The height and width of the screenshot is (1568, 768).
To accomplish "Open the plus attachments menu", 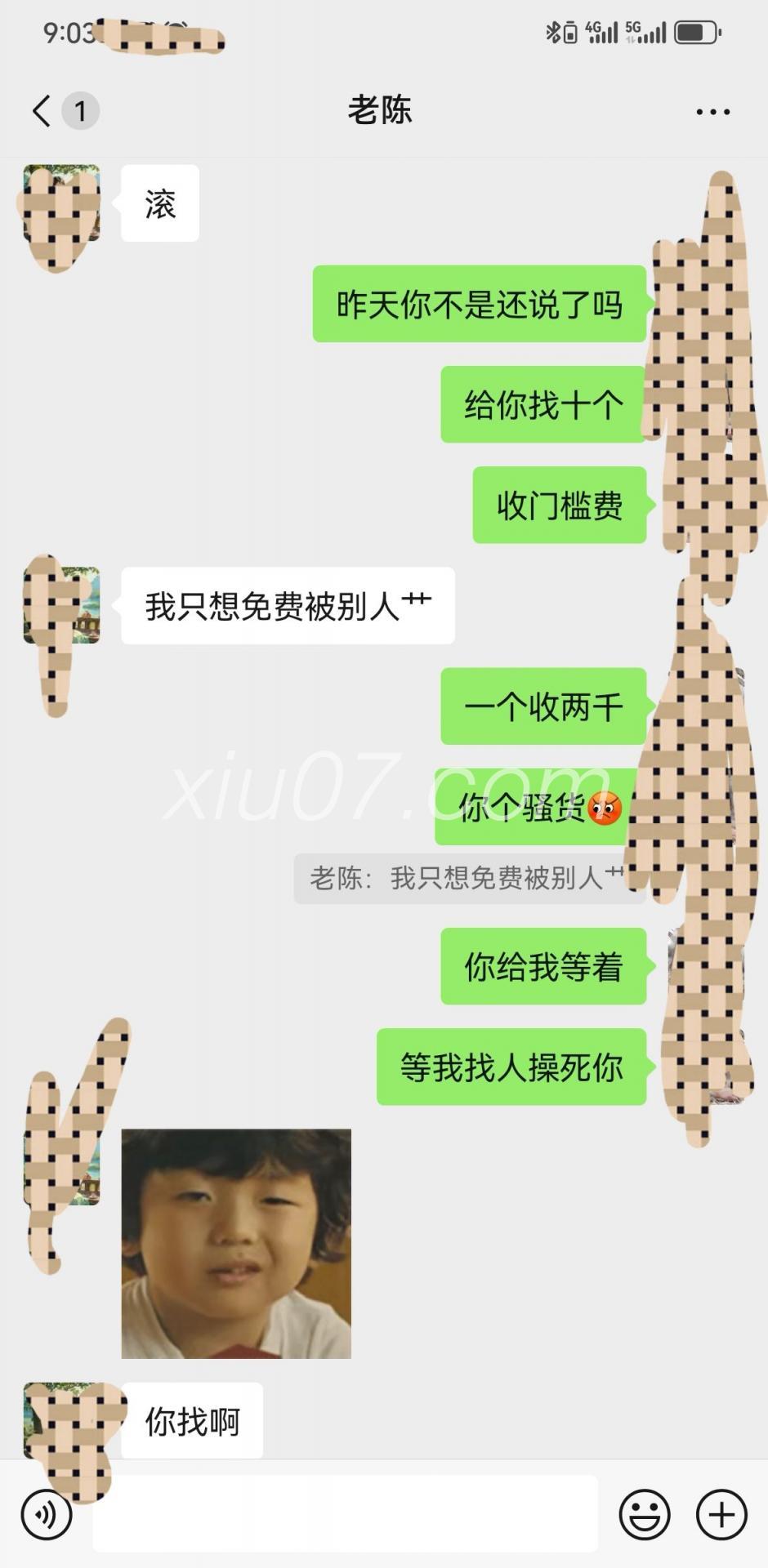I will pyautogui.click(x=721, y=1515).
